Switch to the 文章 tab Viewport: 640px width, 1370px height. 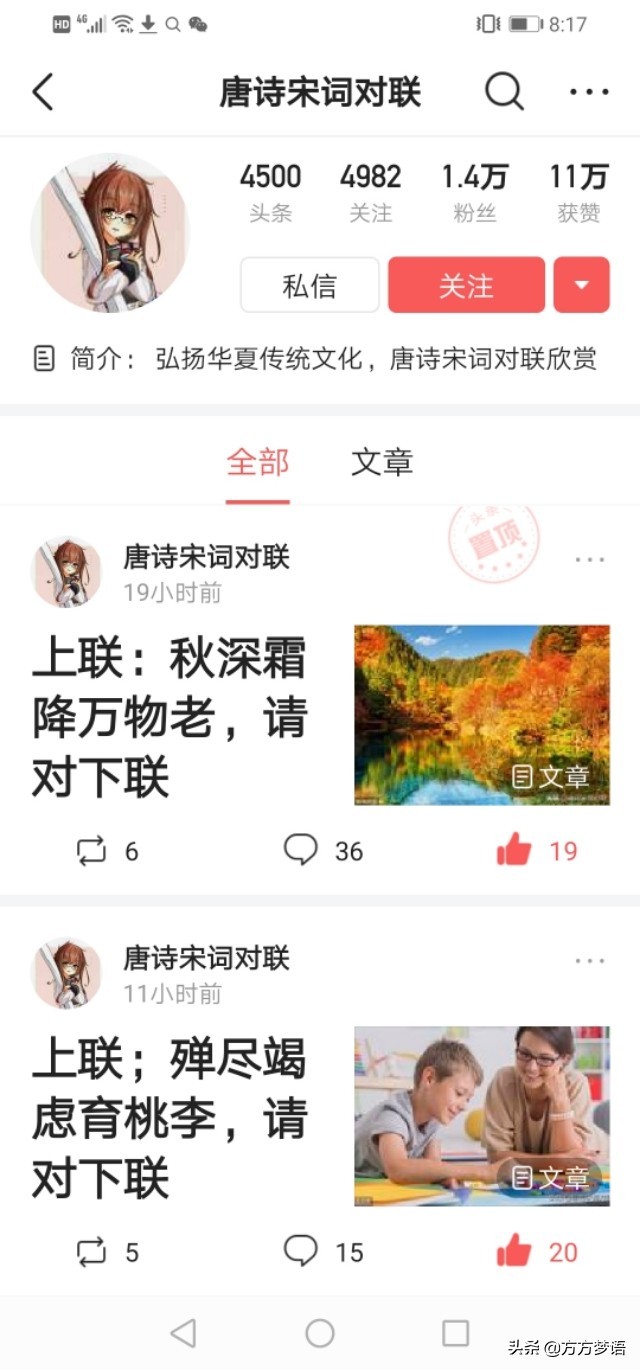(382, 462)
